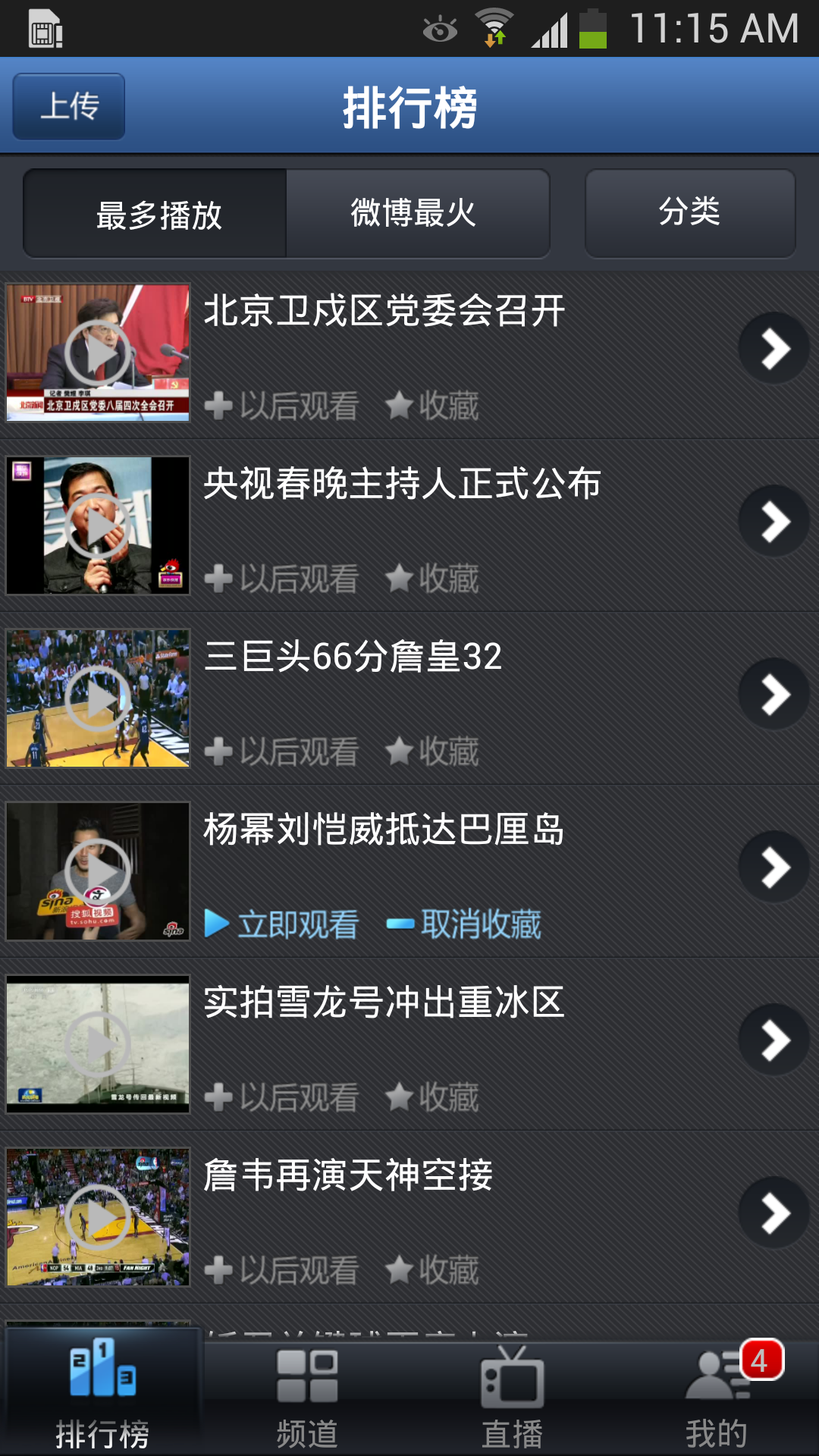
Task: Open details arrow for 央视春晚主持人正式公布
Action: 774,522
